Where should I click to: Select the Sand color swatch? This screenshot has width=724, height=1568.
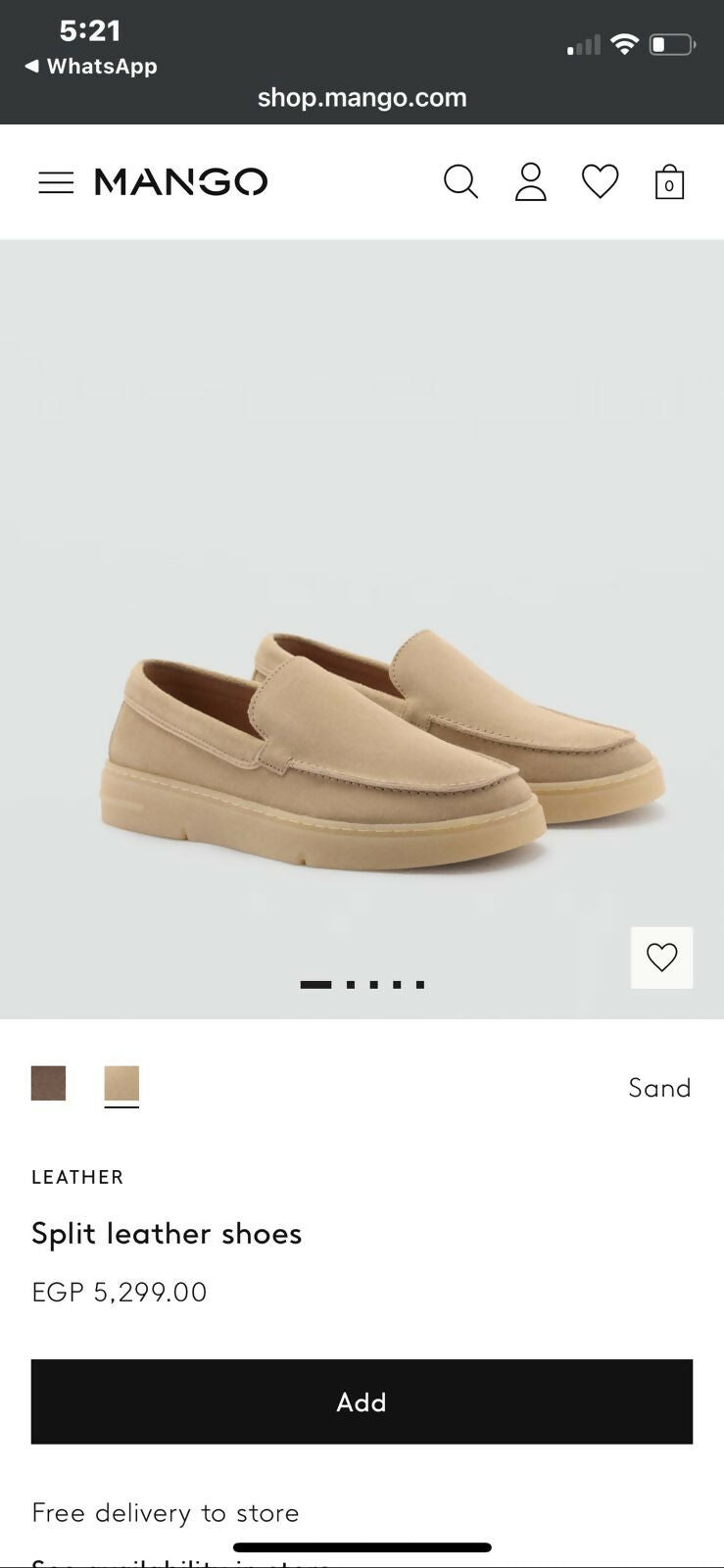coord(121,1084)
